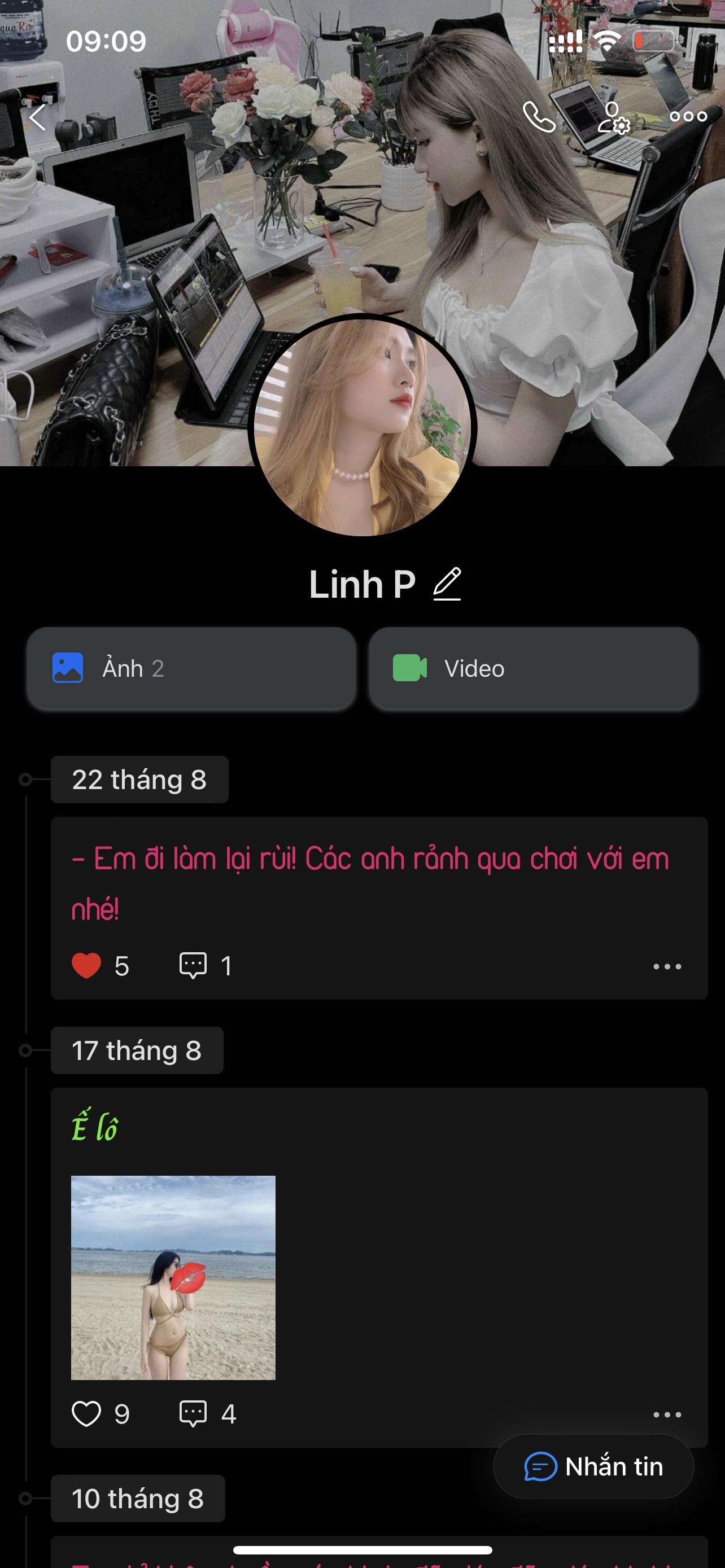This screenshot has width=725, height=1568.
Task: Call Linh P with the phone icon
Action: point(539,117)
